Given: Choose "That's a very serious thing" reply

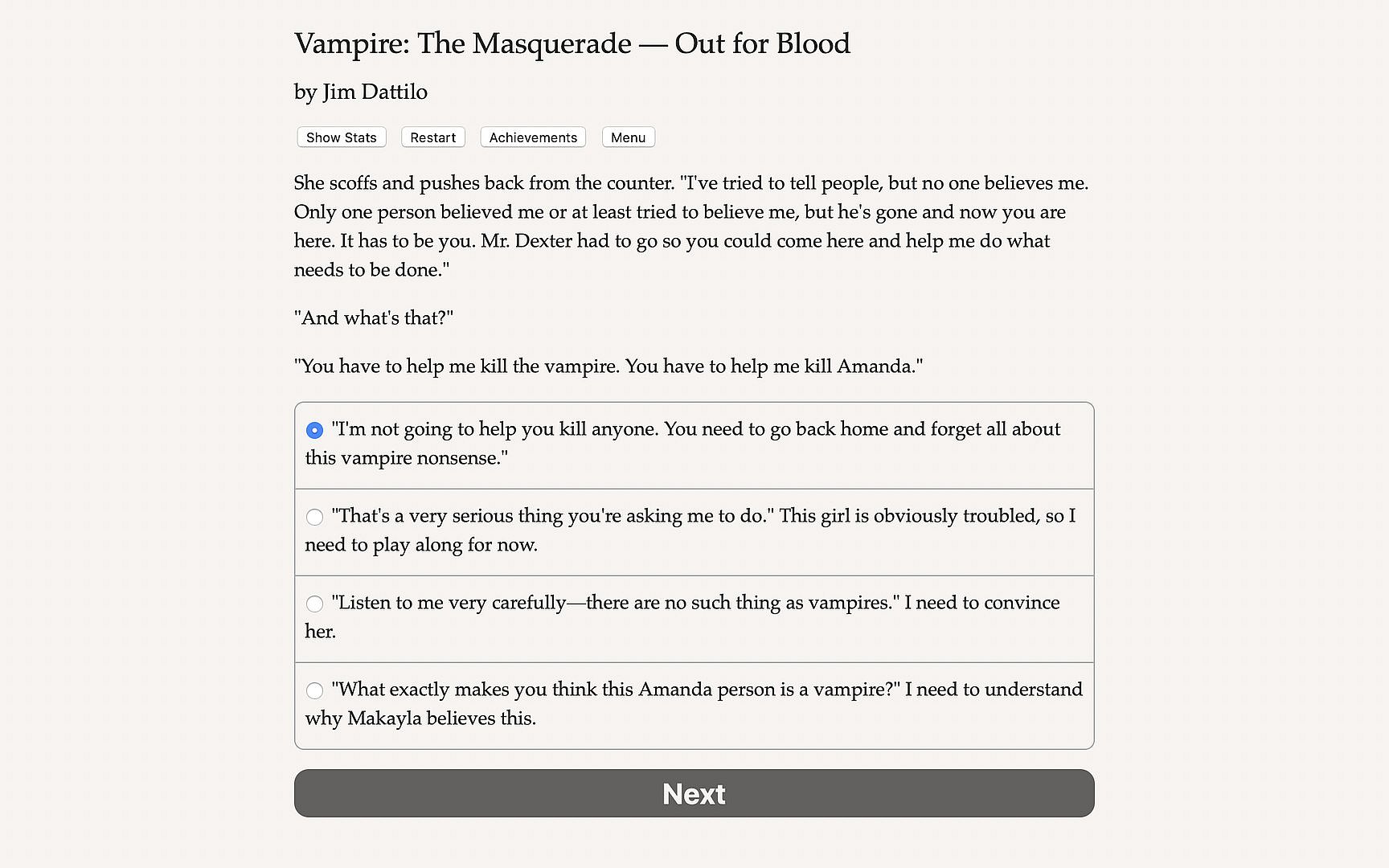Looking at the screenshot, I should tap(314, 517).
